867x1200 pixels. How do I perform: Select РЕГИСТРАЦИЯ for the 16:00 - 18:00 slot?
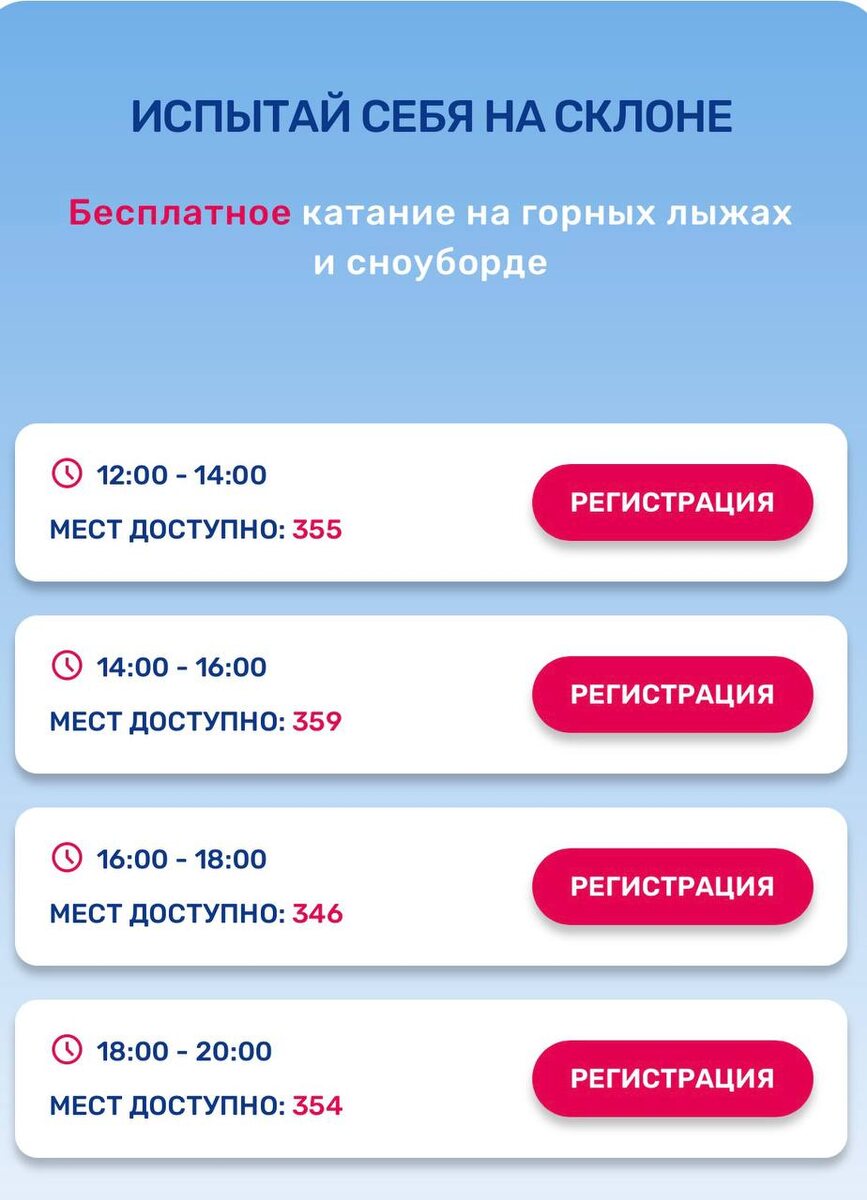pos(672,886)
